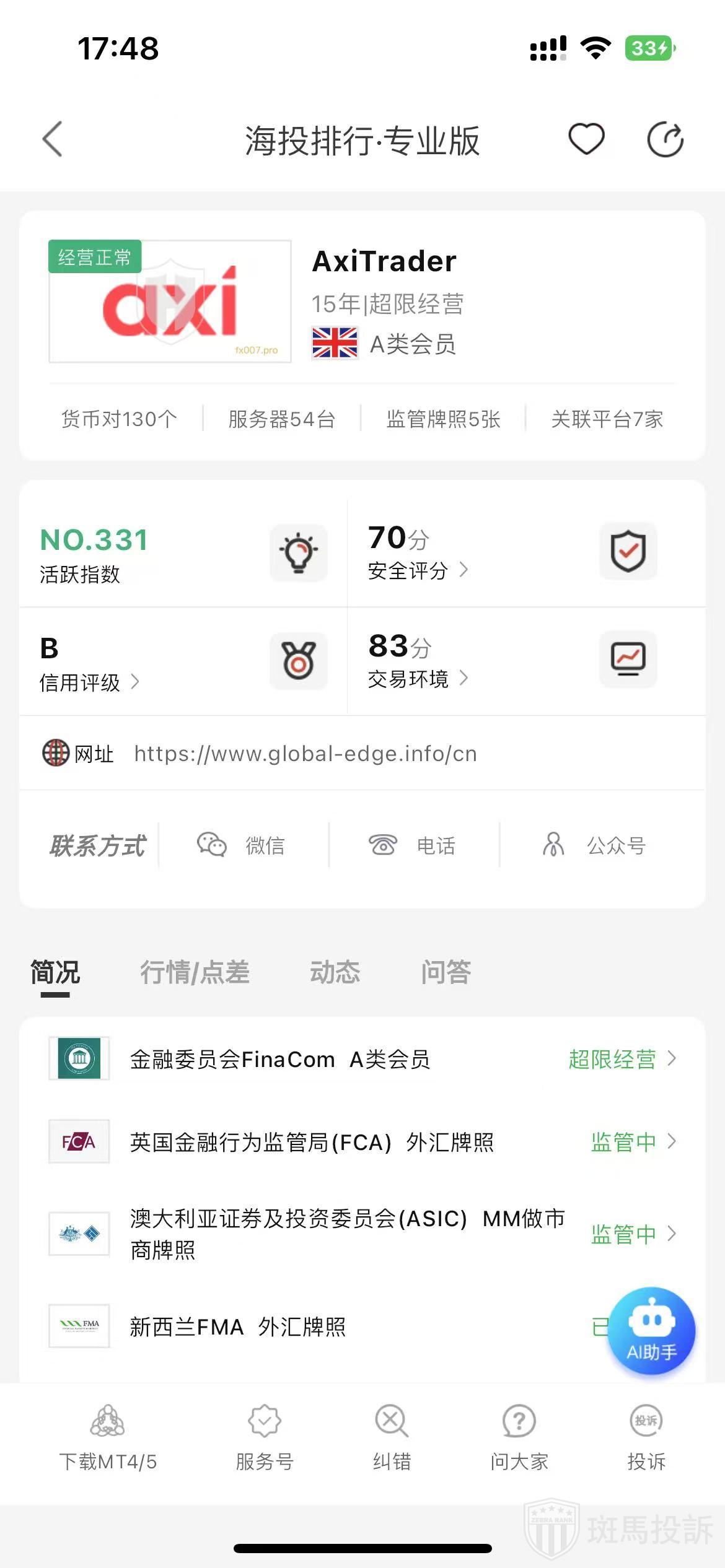Open the FCA 外汇牌照 license row
This screenshot has width=725, height=1568.
[x=362, y=1141]
